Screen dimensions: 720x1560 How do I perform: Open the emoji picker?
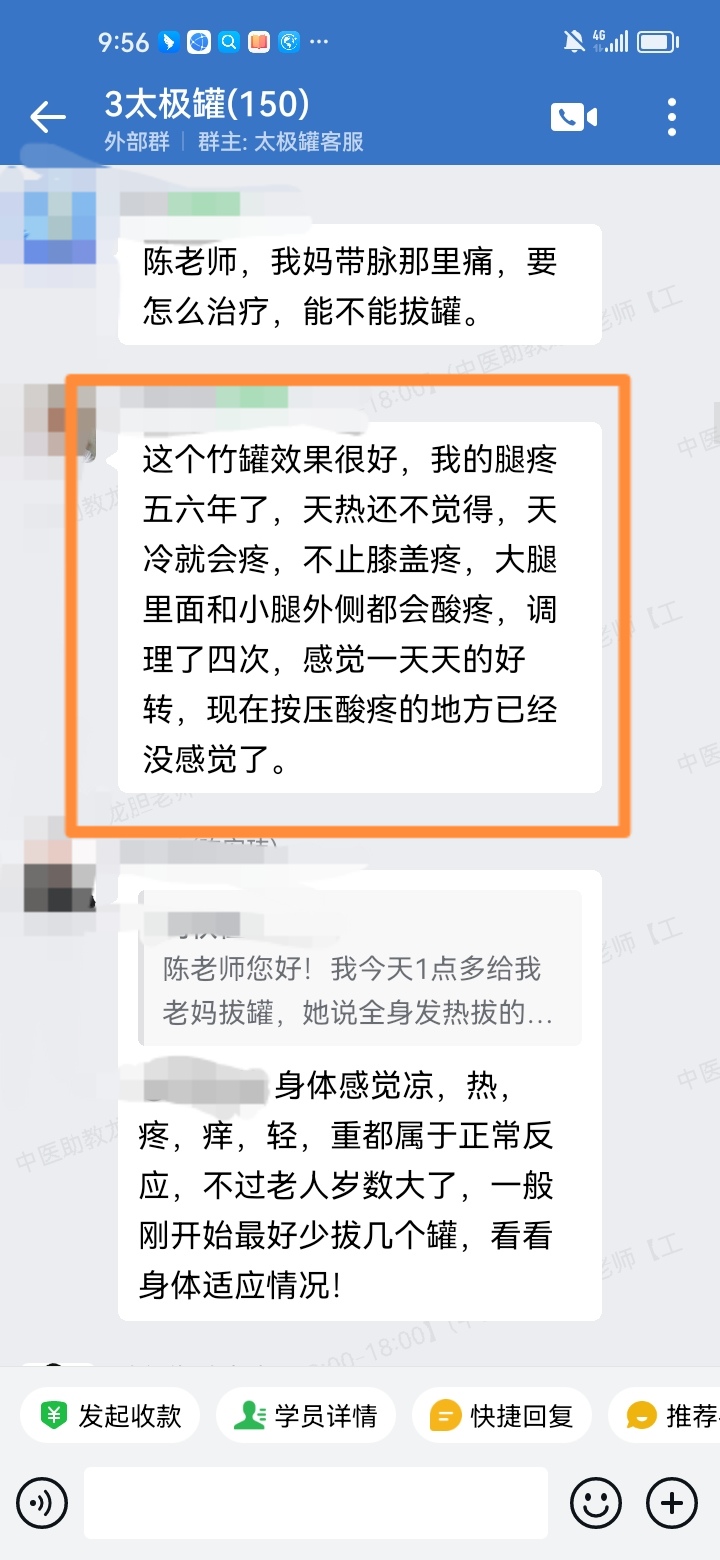[x=595, y=1502]
